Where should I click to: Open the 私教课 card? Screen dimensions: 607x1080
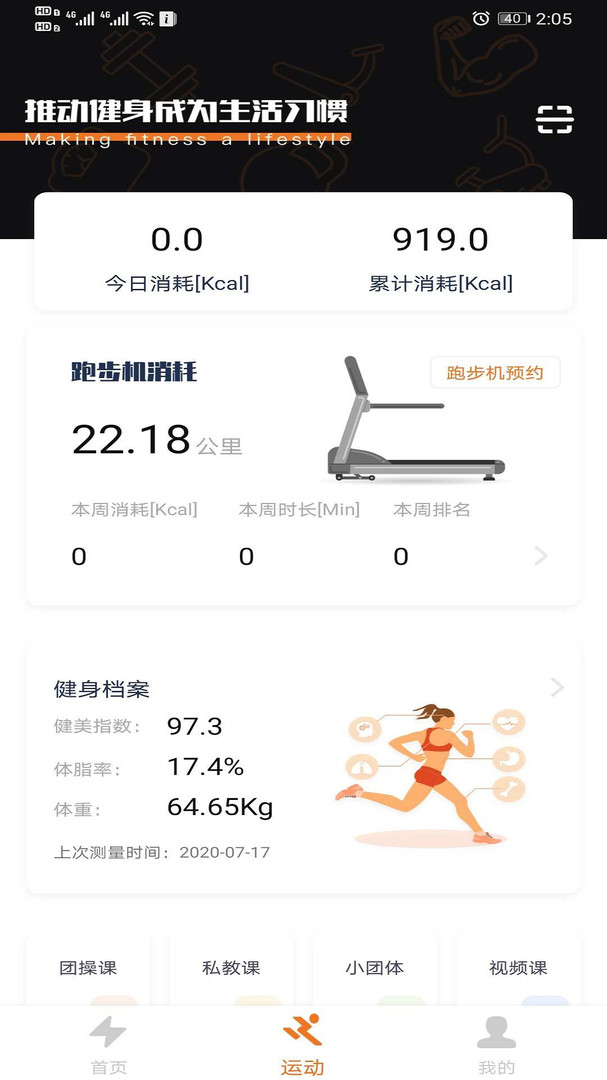coord(231,968)
